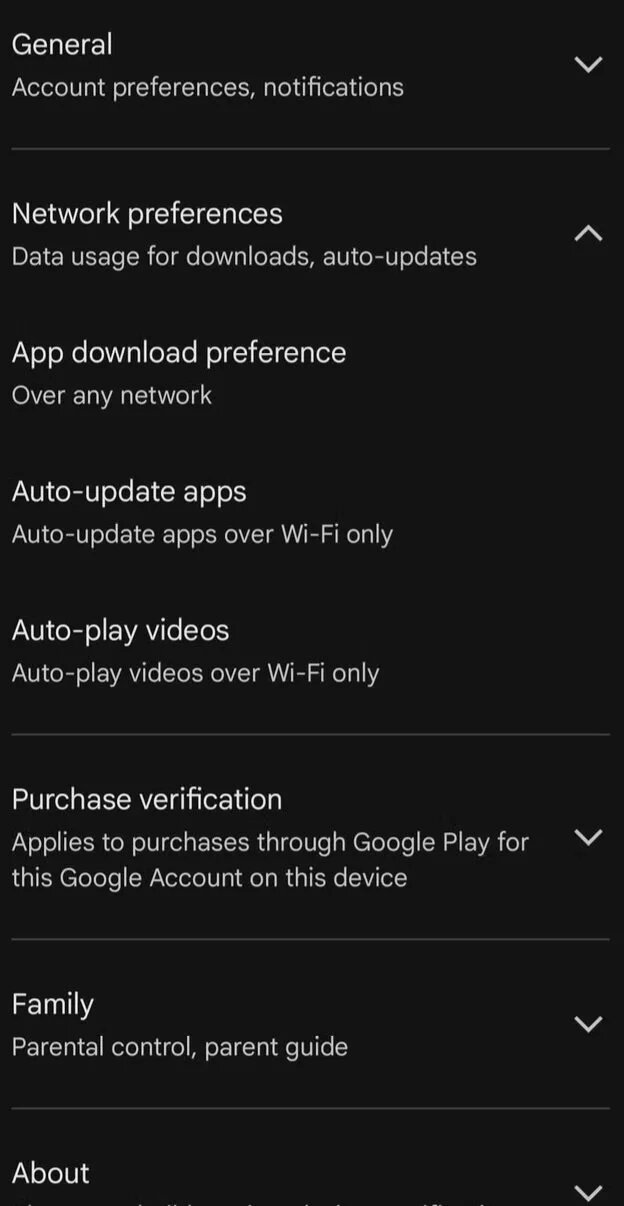Open Auto-play videos setting

coord(195,650)
